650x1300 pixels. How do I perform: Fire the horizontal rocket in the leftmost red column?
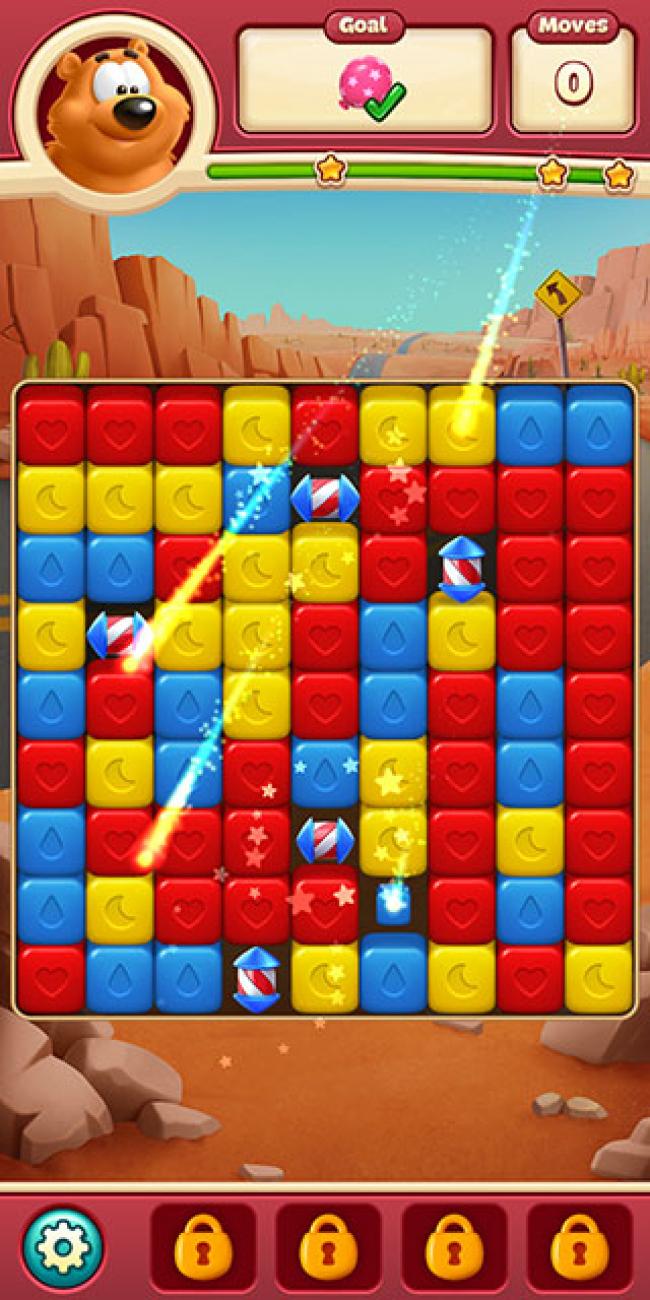click(119, 635)
